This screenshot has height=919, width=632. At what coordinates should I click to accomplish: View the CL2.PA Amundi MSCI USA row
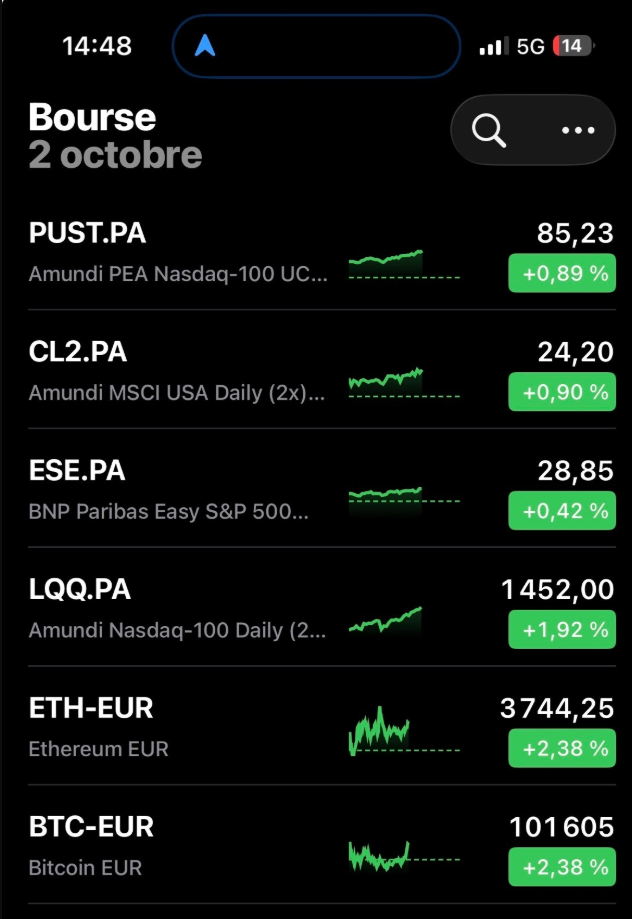pyautogui.click(x=180, y=371)
